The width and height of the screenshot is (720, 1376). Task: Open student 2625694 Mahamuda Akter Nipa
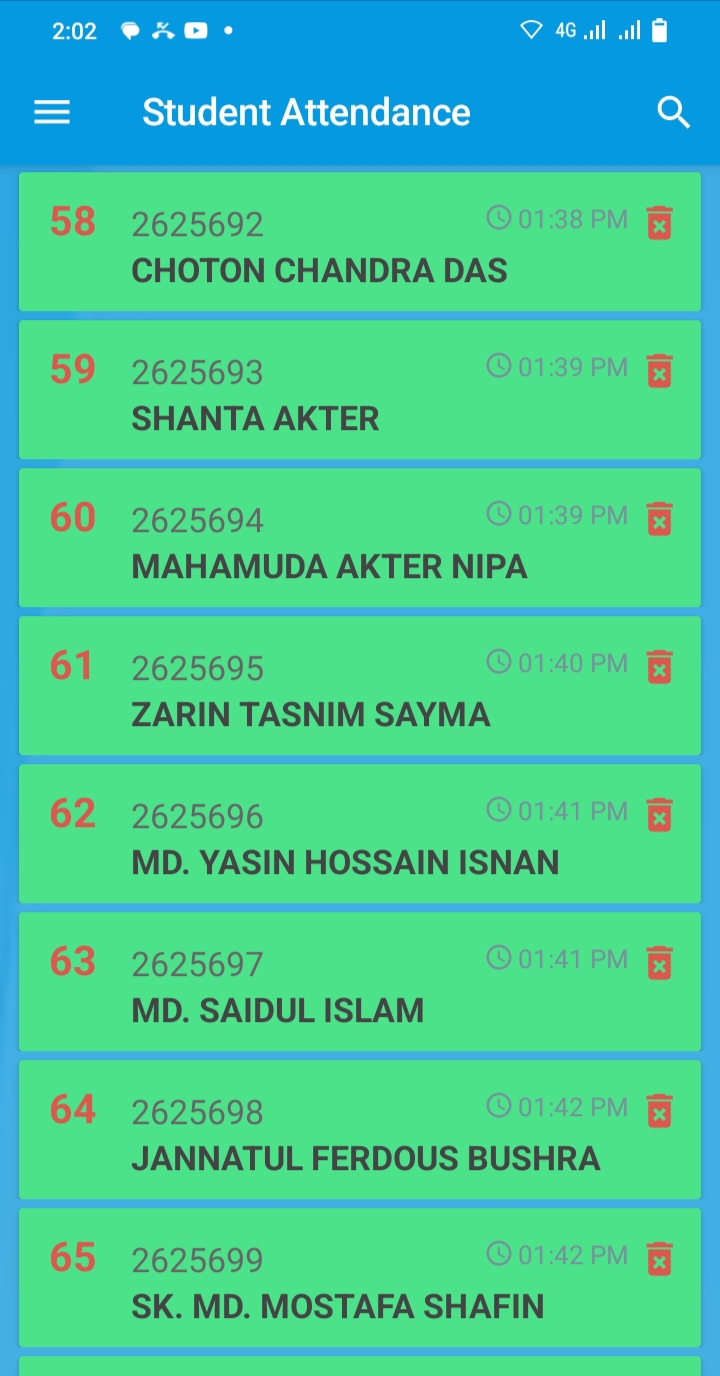[360, 538]
